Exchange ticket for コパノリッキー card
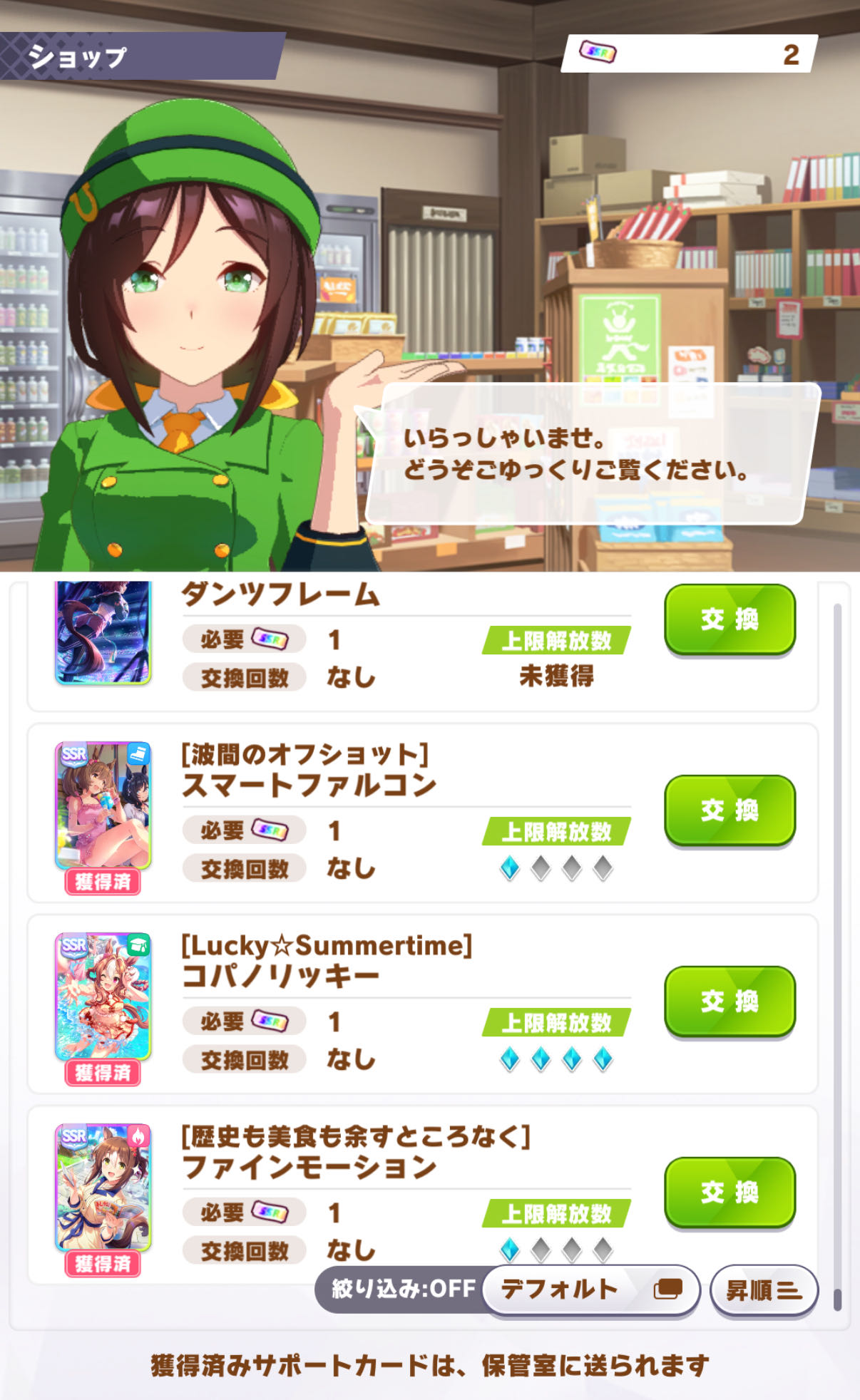860x1400 pixels. click(x=730, y=1001)
